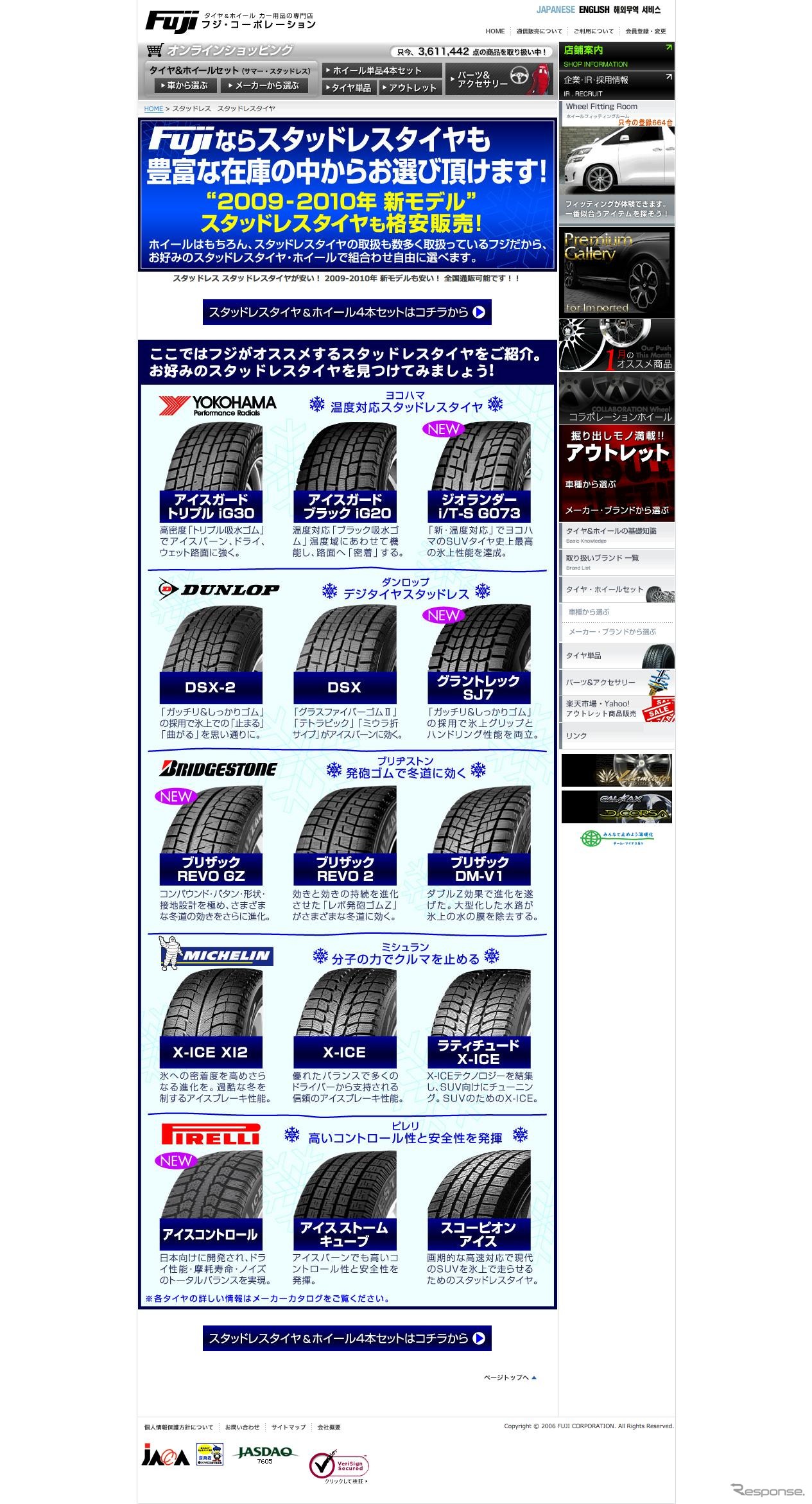Open the HOME link in top navigation
Image resolution: width=812 pixels, height=1504 pixels.
click(x=495, y=31)
